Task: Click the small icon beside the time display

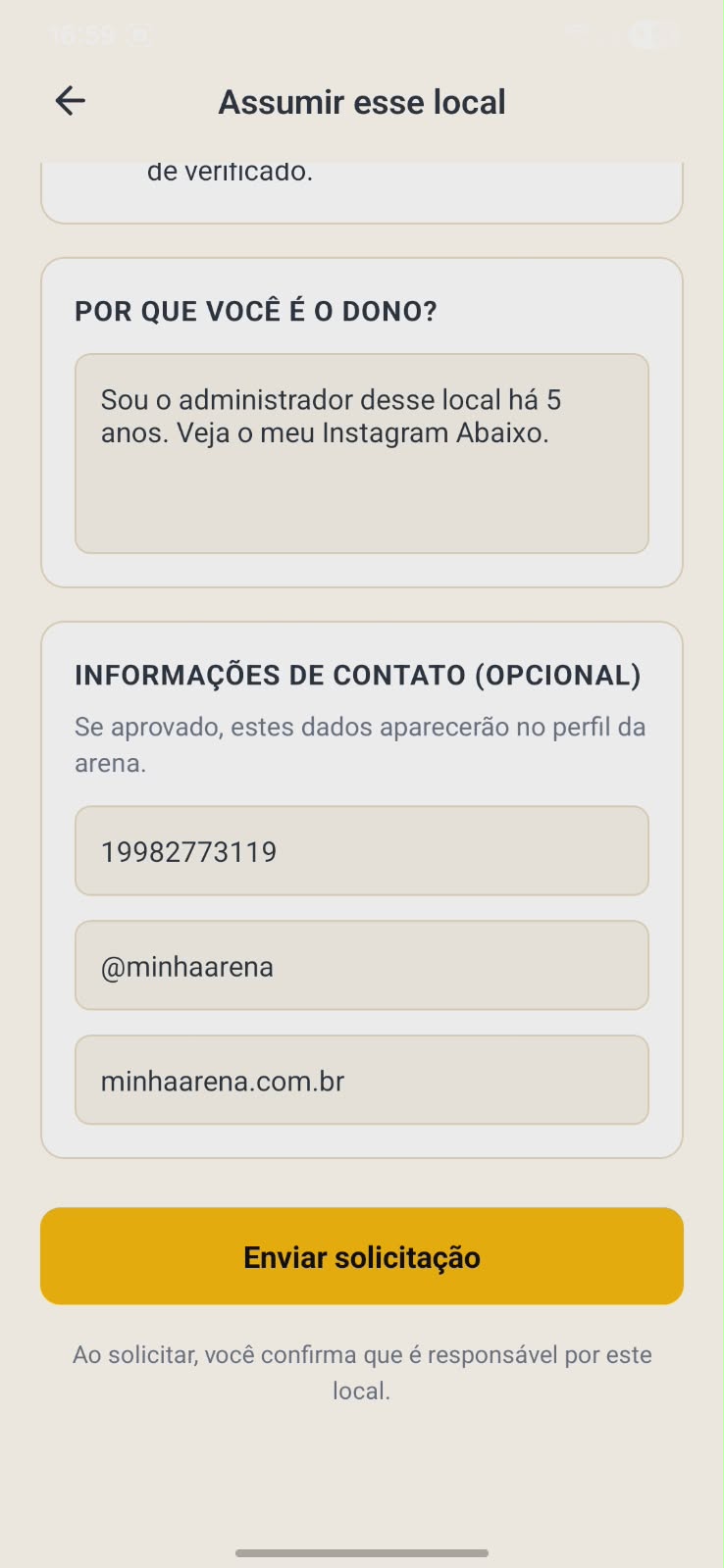Action: tap(140, 34)
